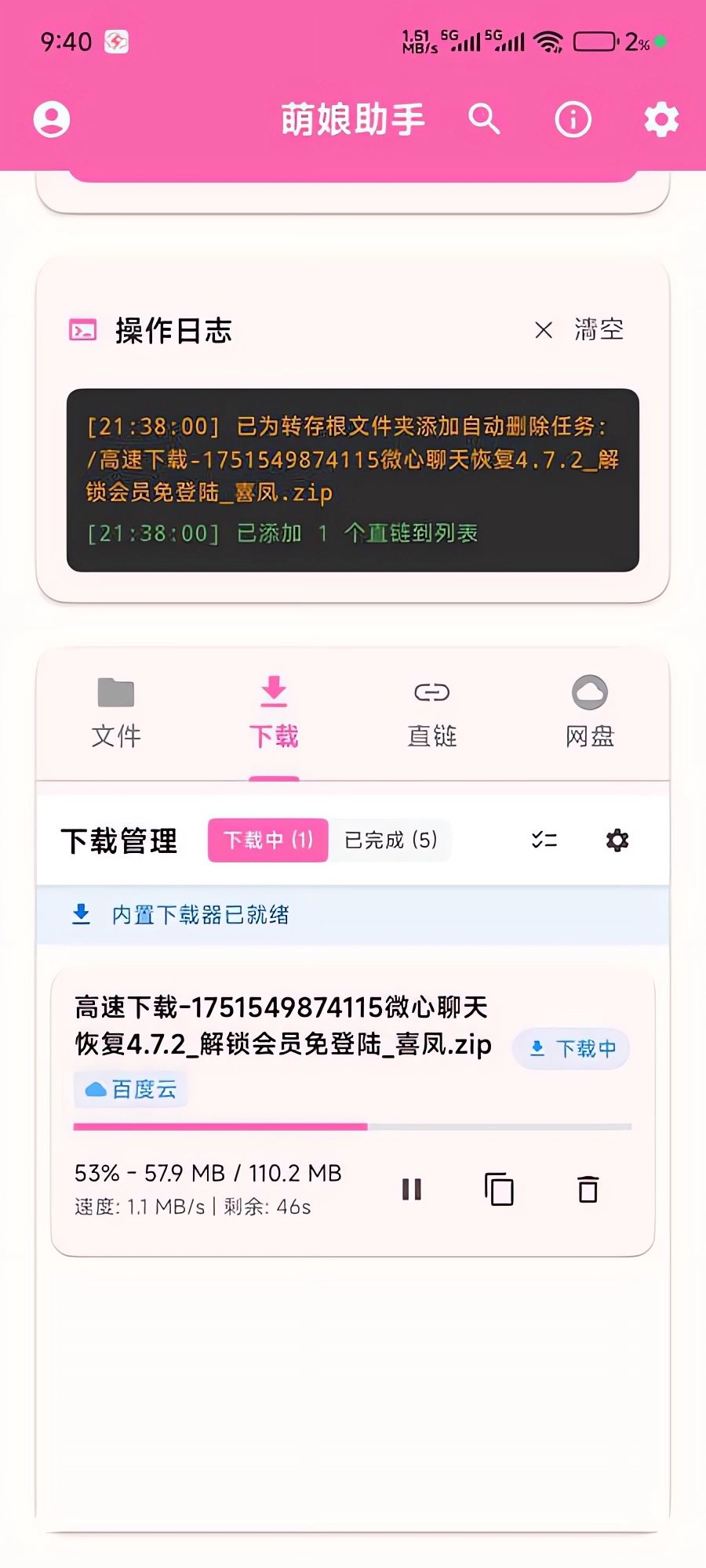The image size is (706, 1568).
Task: Click the 百度云 source tag
Action: pyautogui.click(x=130, y=1088)
